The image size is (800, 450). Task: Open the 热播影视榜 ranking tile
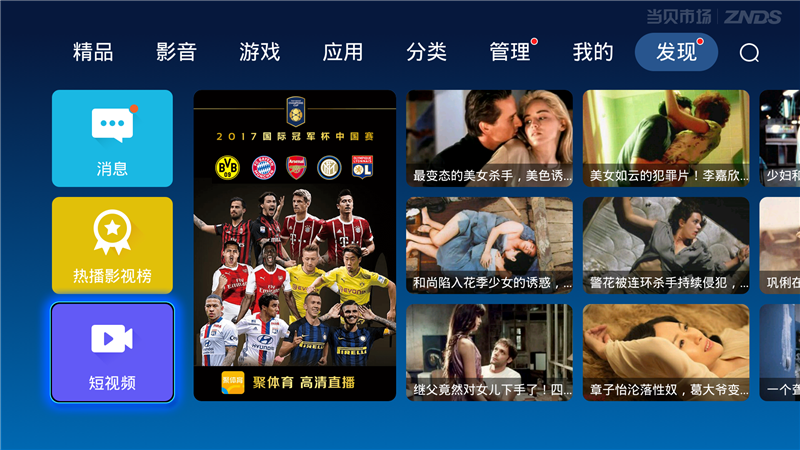pos(112,245)
